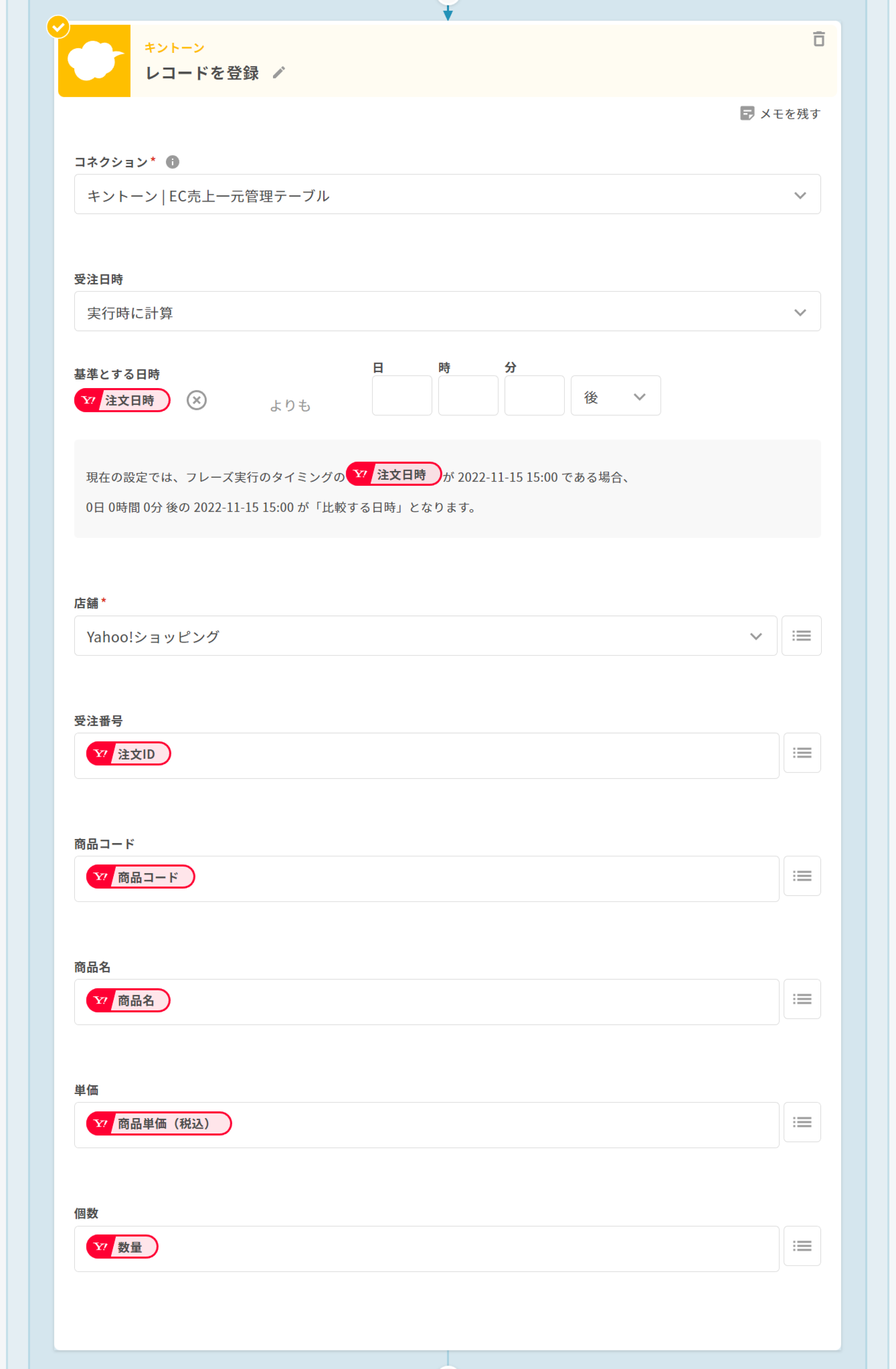Show info for コネクション
This screenshot has width=896, height=1369.
tap(172, 162)
